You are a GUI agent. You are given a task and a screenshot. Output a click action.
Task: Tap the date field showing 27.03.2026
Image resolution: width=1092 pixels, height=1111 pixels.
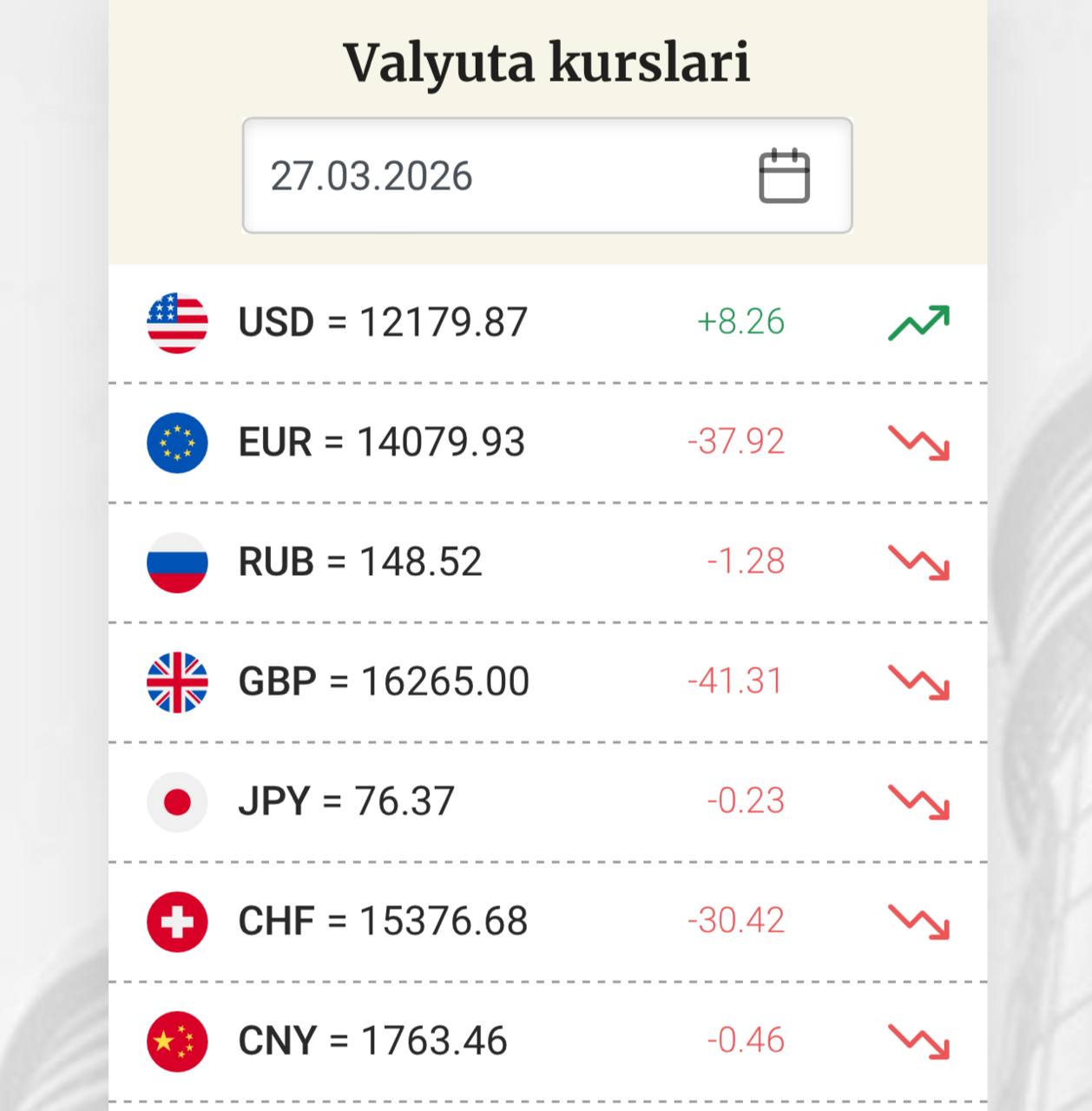tap(451, 176)
